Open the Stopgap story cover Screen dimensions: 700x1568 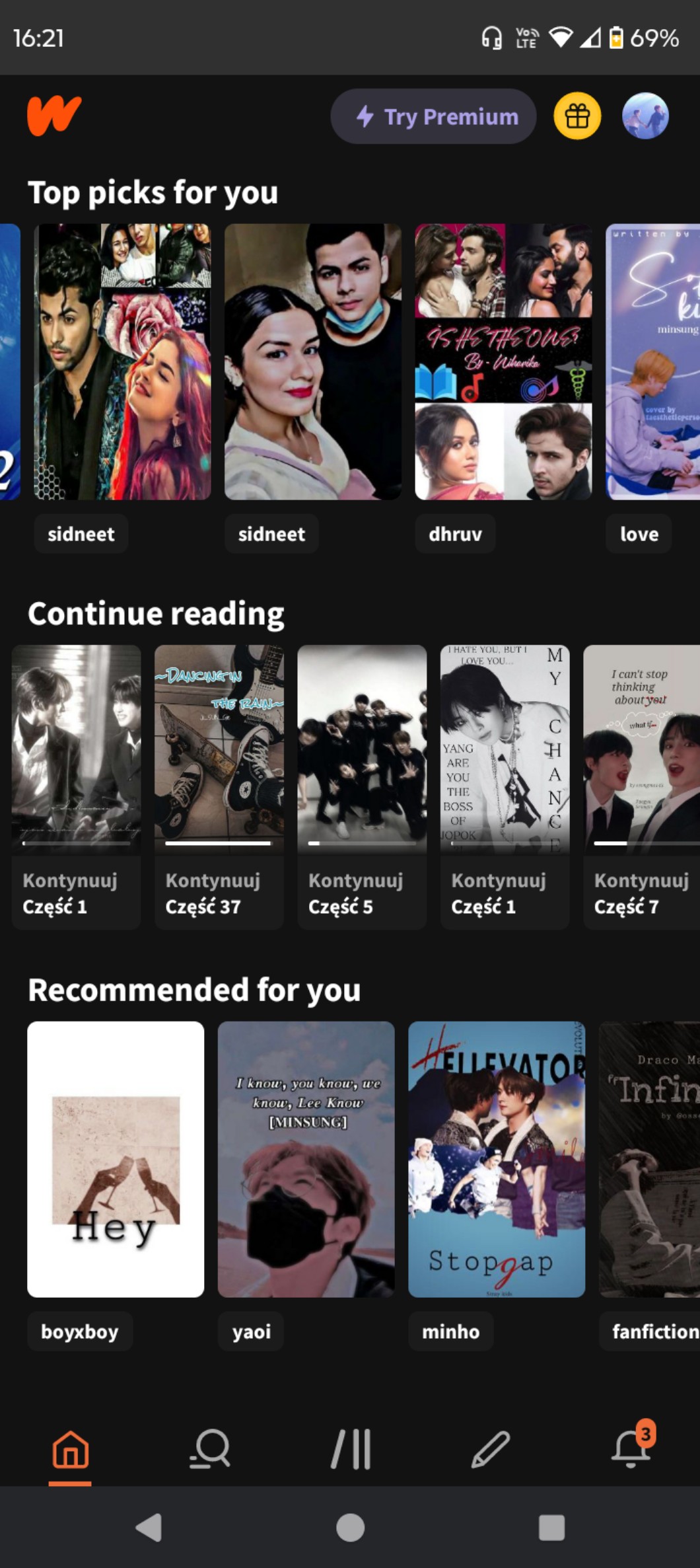point(497,1159)
